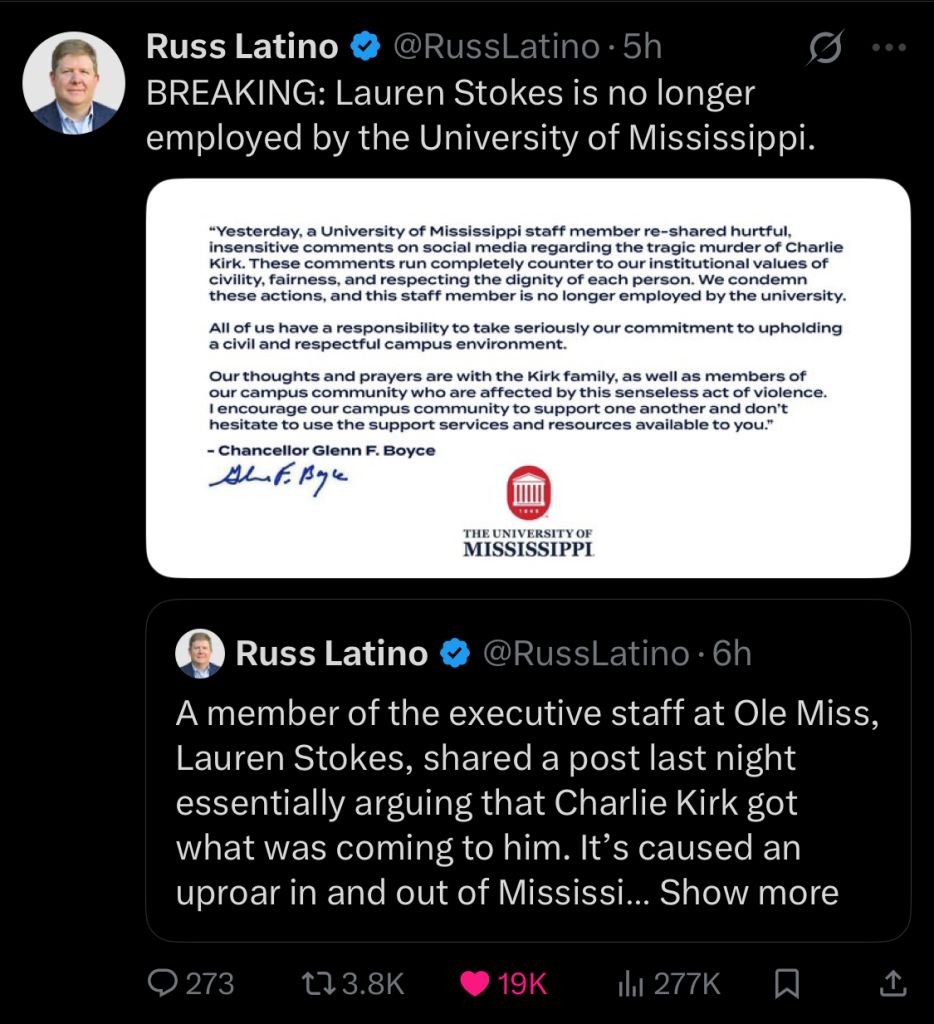The width and height of the screenshot is (934, 1024).
Task: Unlike the post with 19K likes
Action: tap(504, 983)
